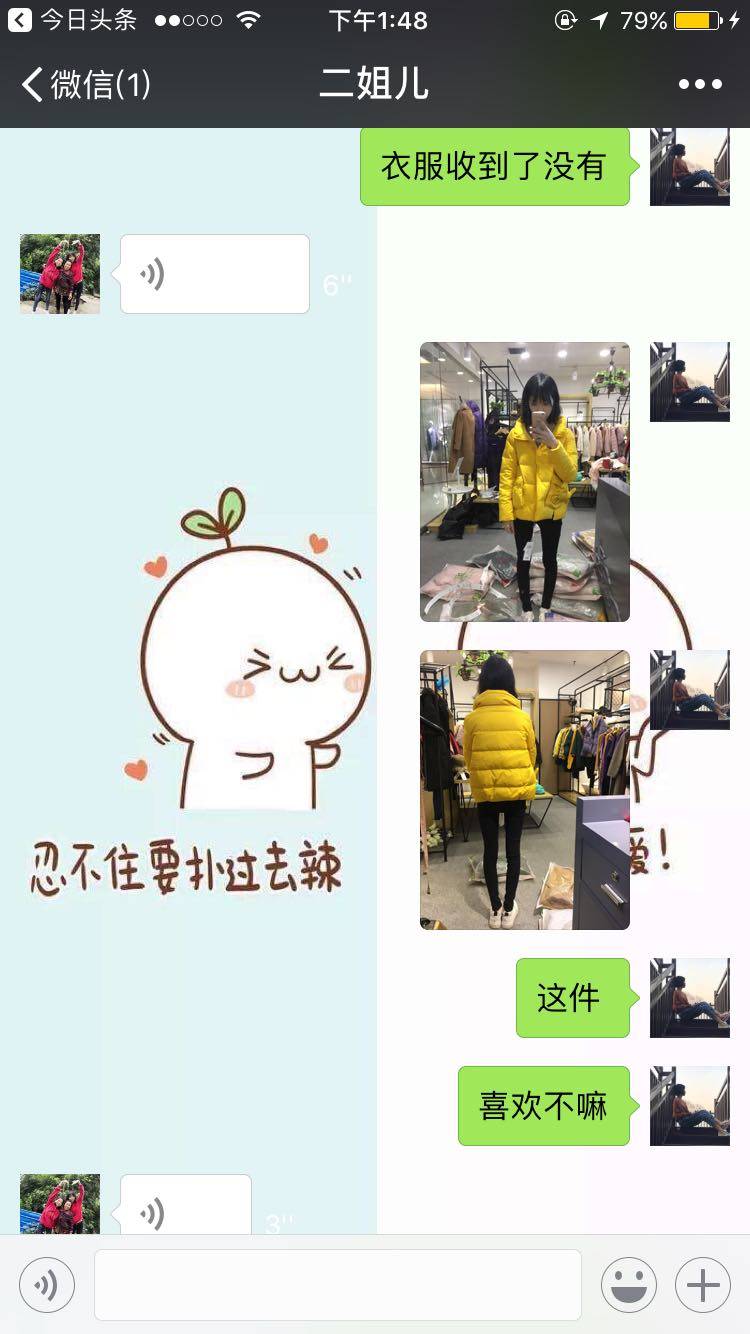Open the back-view yellow jacket photo
The image size is (750, 1334).
click(525, 790)
